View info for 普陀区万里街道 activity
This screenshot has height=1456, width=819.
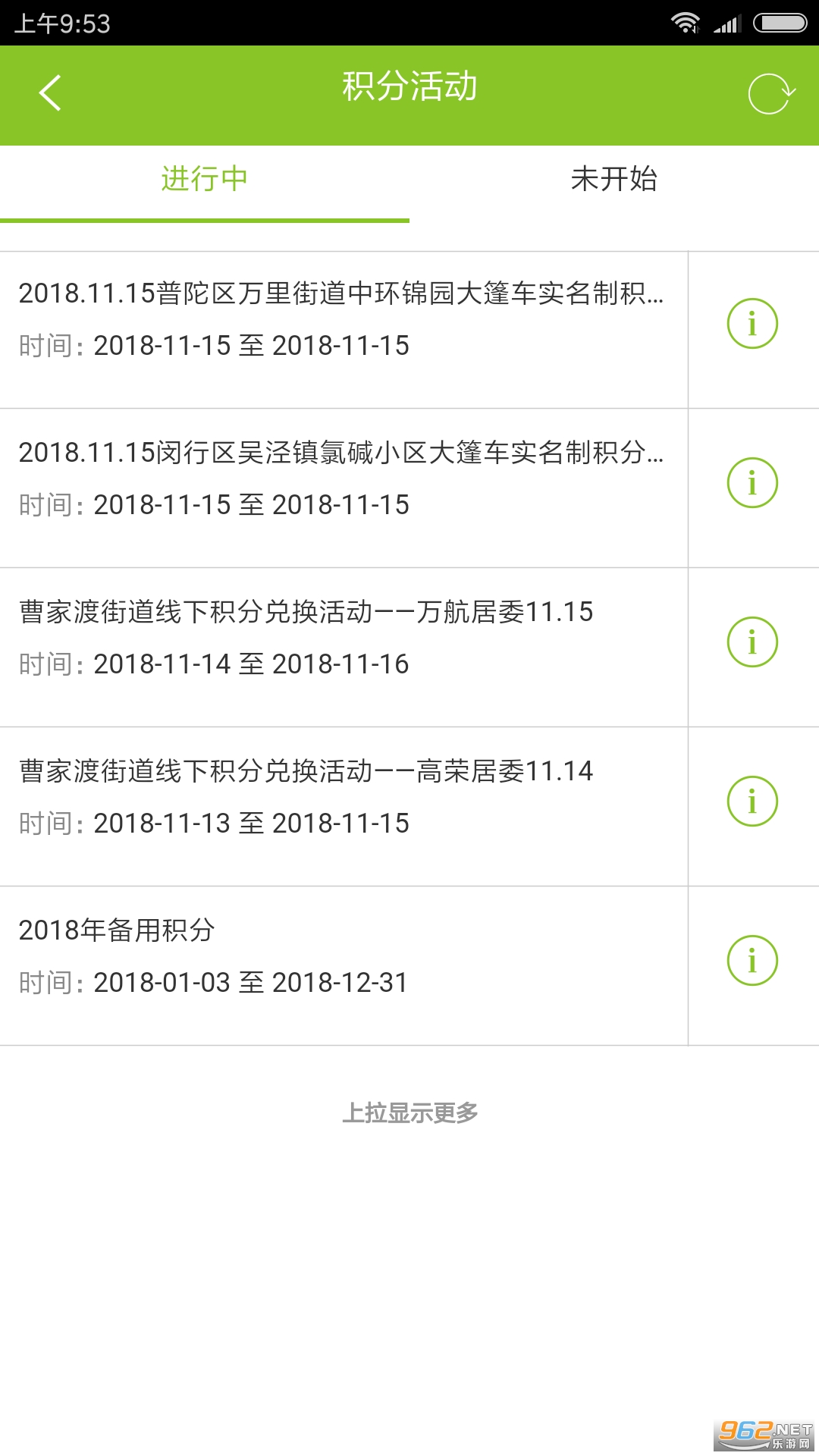coord(752,324)
